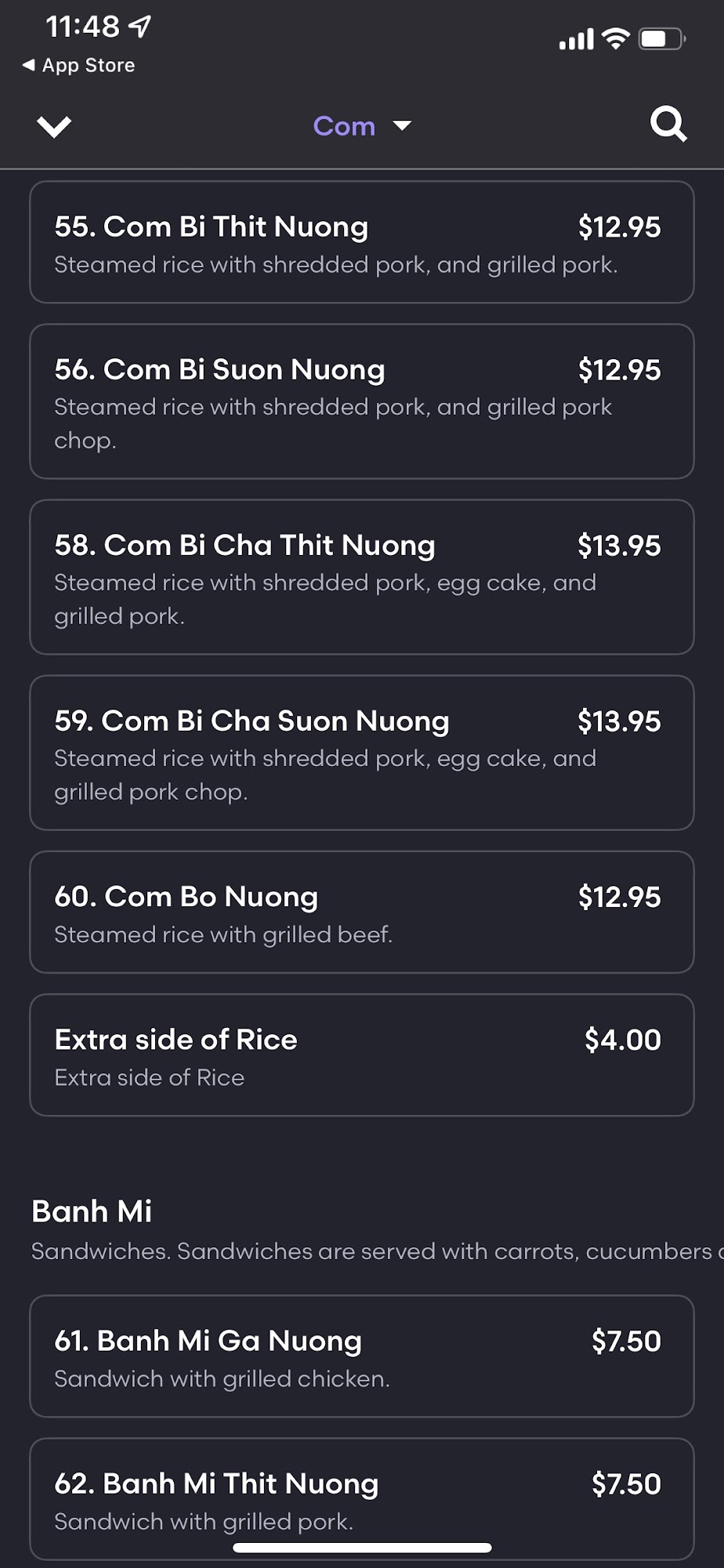Viewport: 724px width, 1568px height.
Task: Open the Com category dropdown
Action: click(x=362, y=126)
